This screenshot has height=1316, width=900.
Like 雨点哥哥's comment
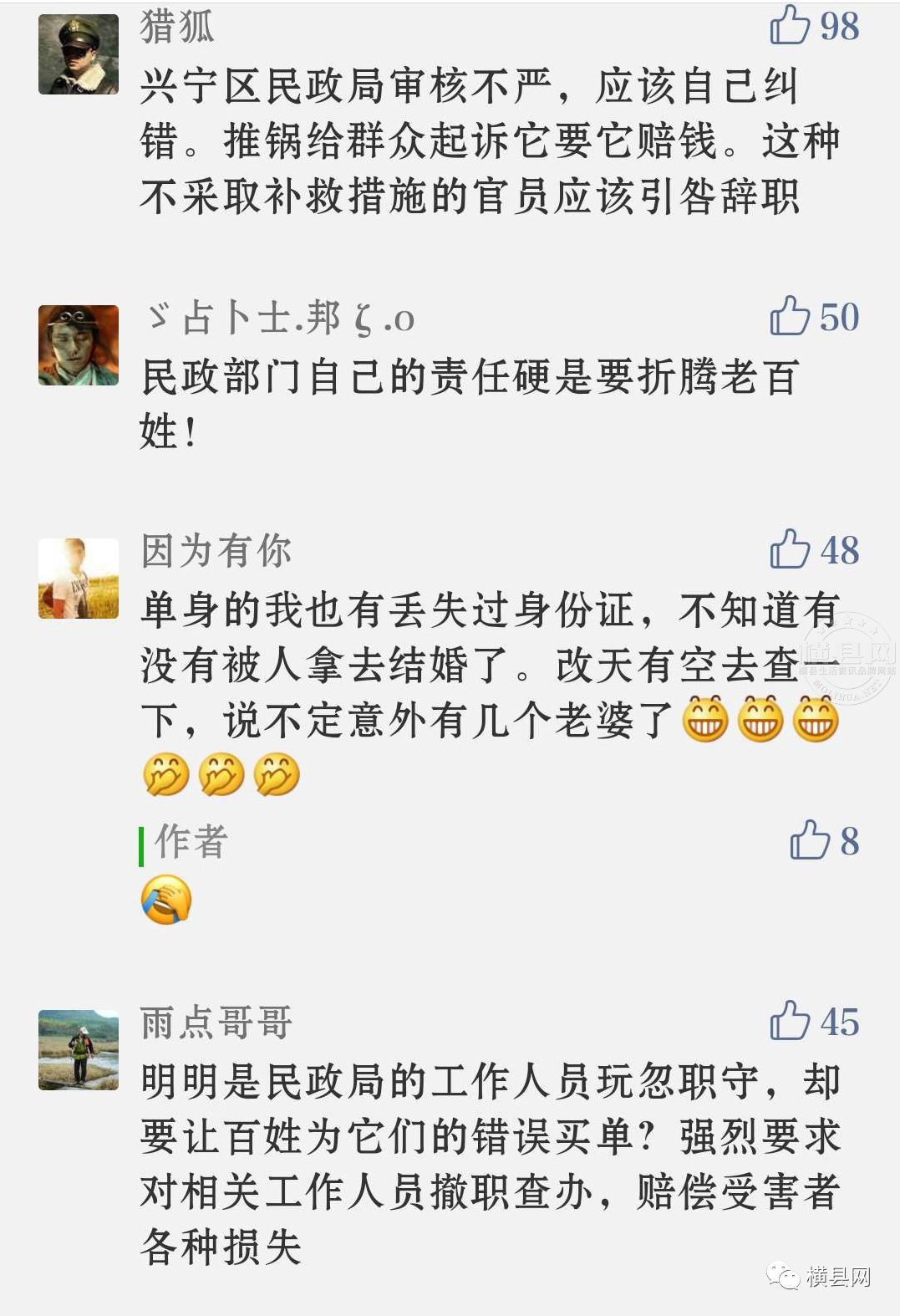790,1021
